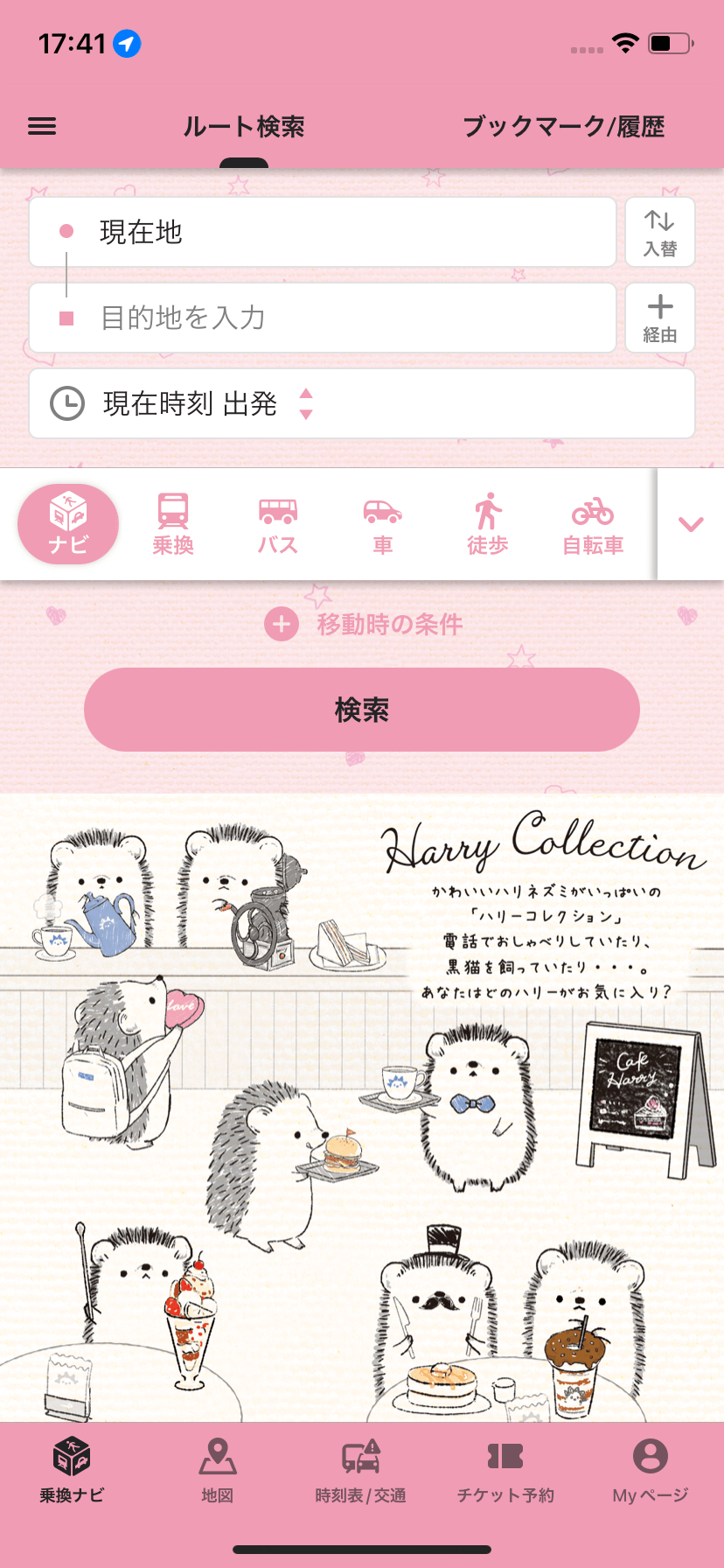Select the ナビ travel mode
This screenshot has width=724, height=1568.
[68, 524]
